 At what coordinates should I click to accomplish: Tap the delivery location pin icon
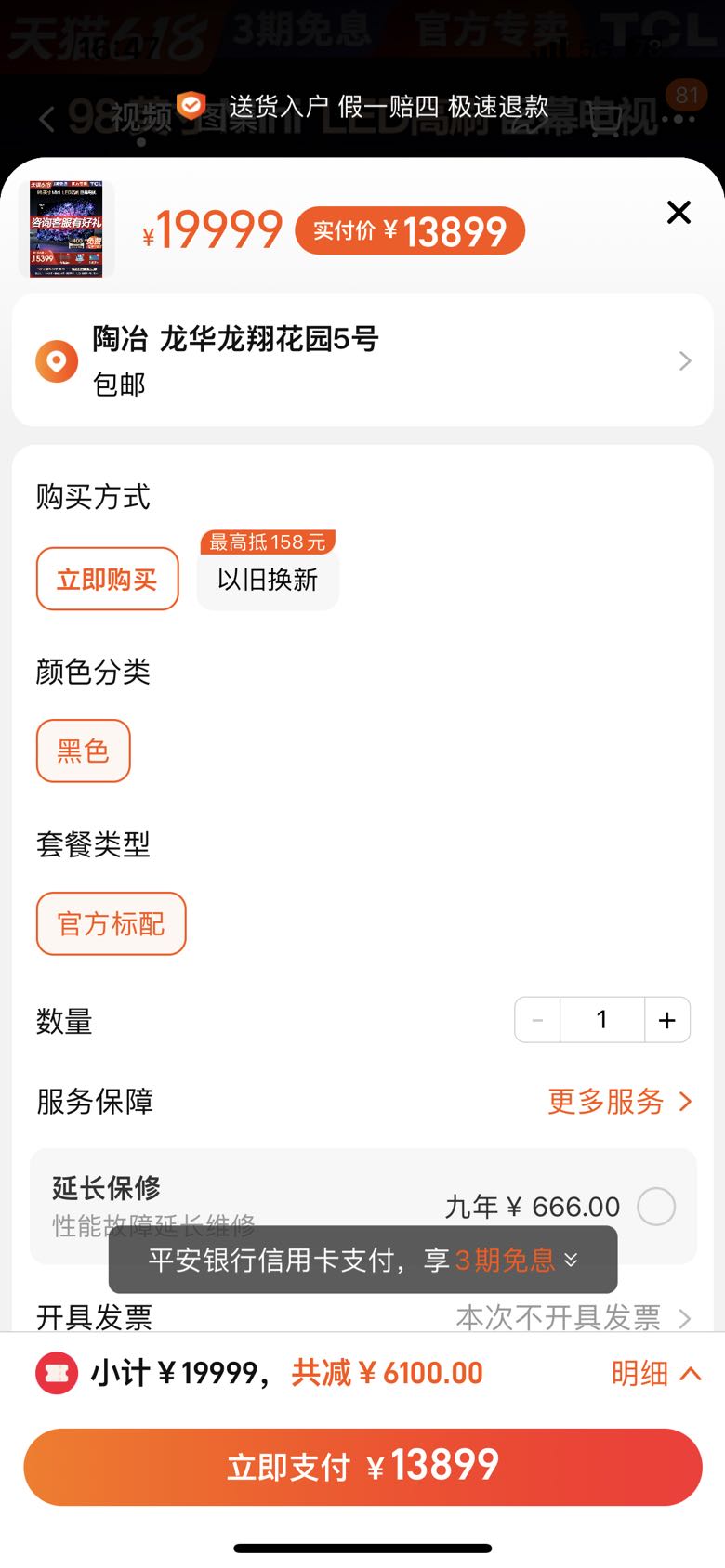click(56, 360)
